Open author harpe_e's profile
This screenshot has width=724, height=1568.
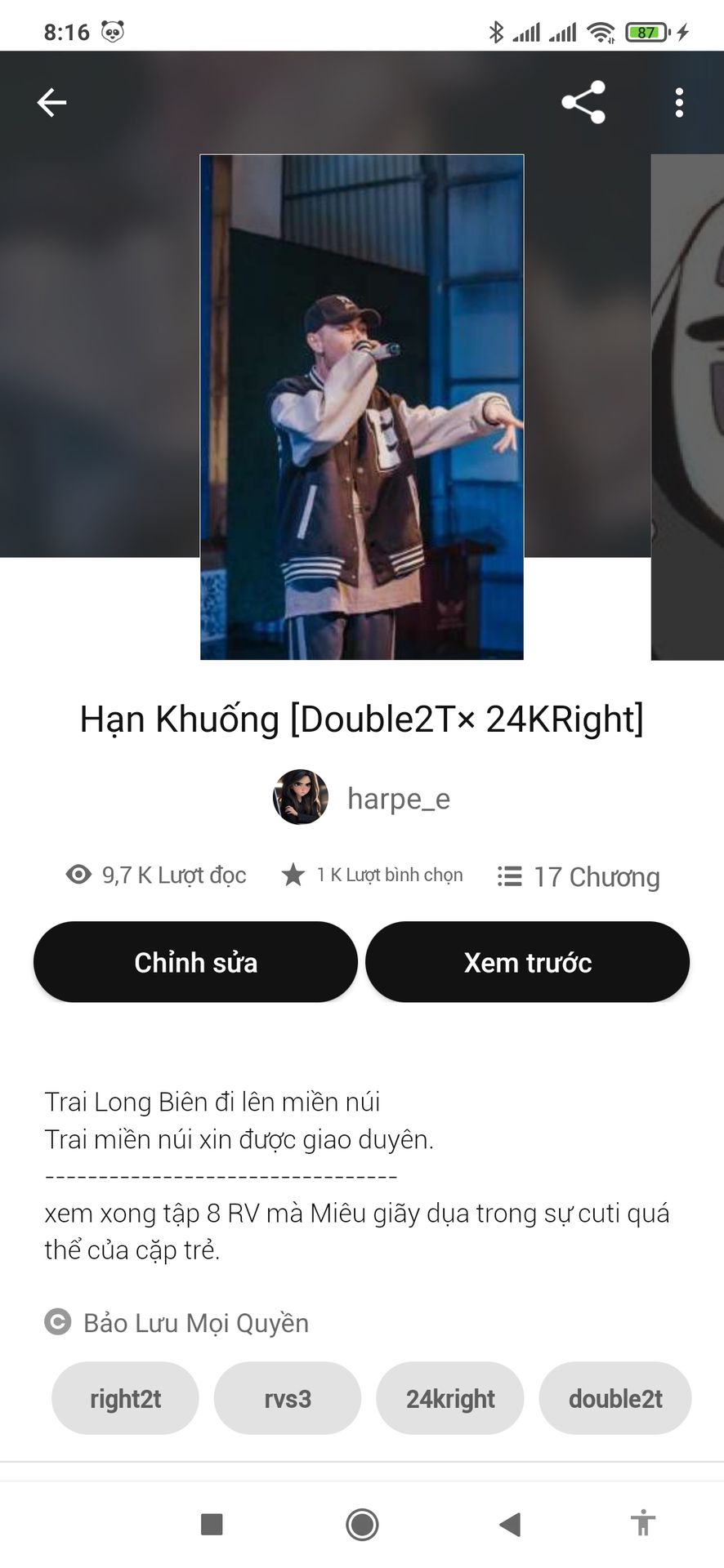362,798
